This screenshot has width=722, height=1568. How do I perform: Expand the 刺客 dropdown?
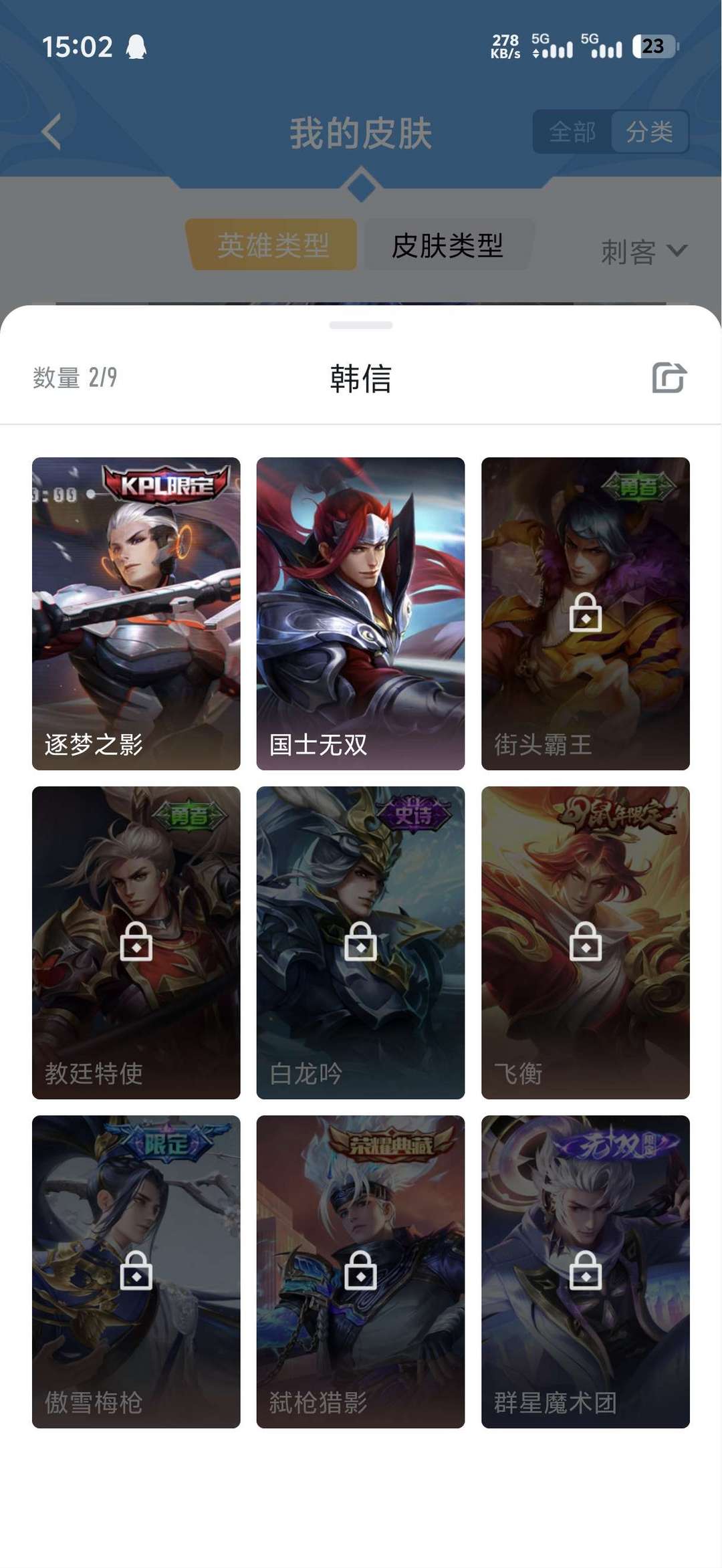(x=644, y=251)
